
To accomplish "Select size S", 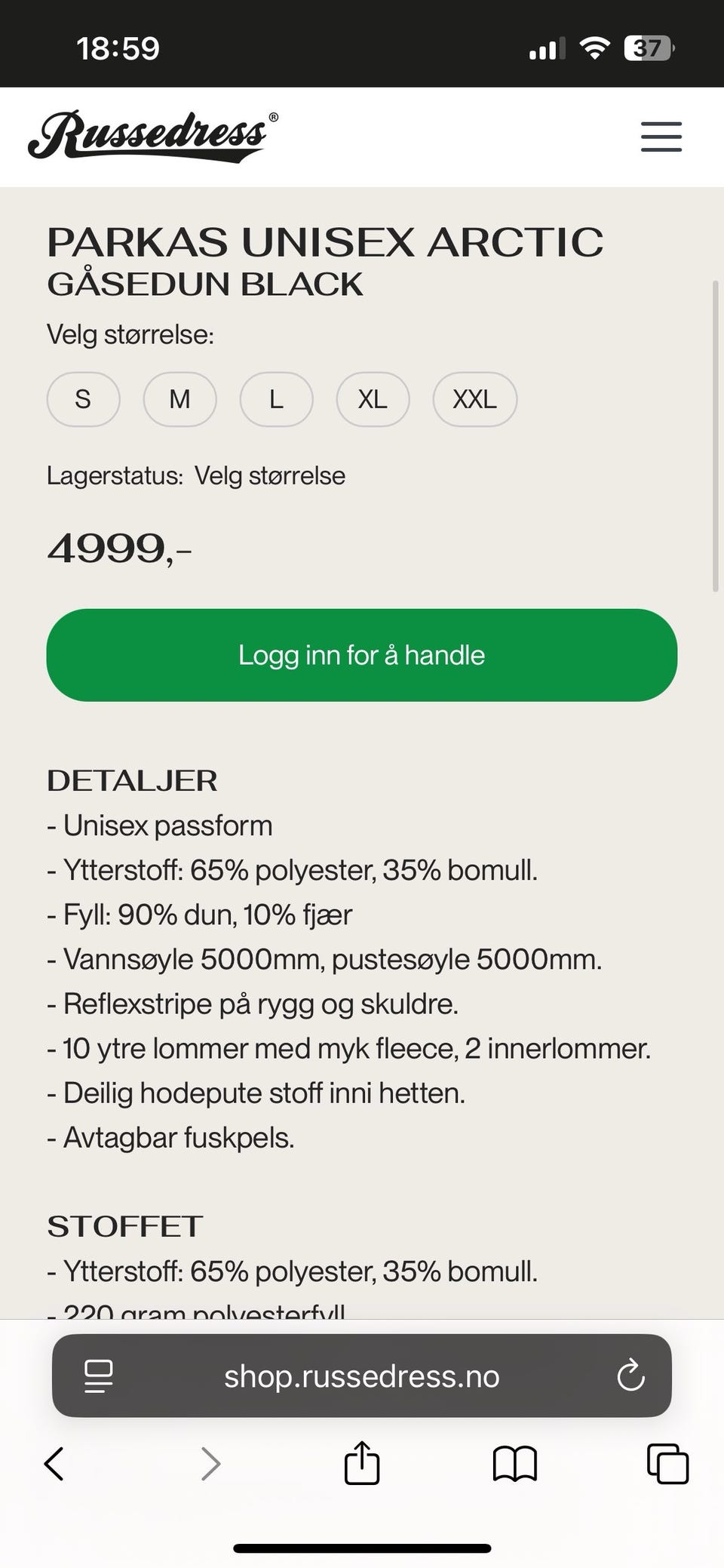I will 83,399.
